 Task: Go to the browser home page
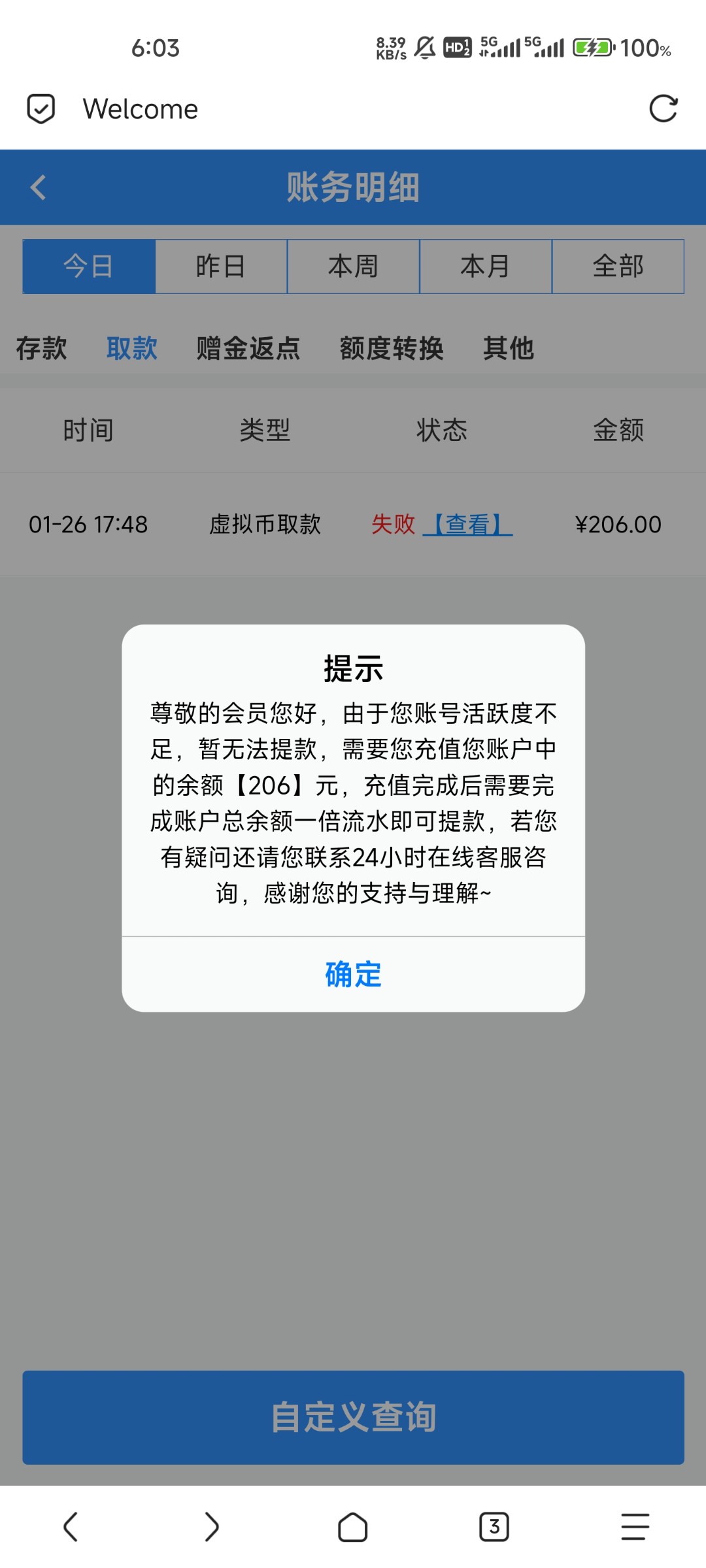tap(352, 1527)
